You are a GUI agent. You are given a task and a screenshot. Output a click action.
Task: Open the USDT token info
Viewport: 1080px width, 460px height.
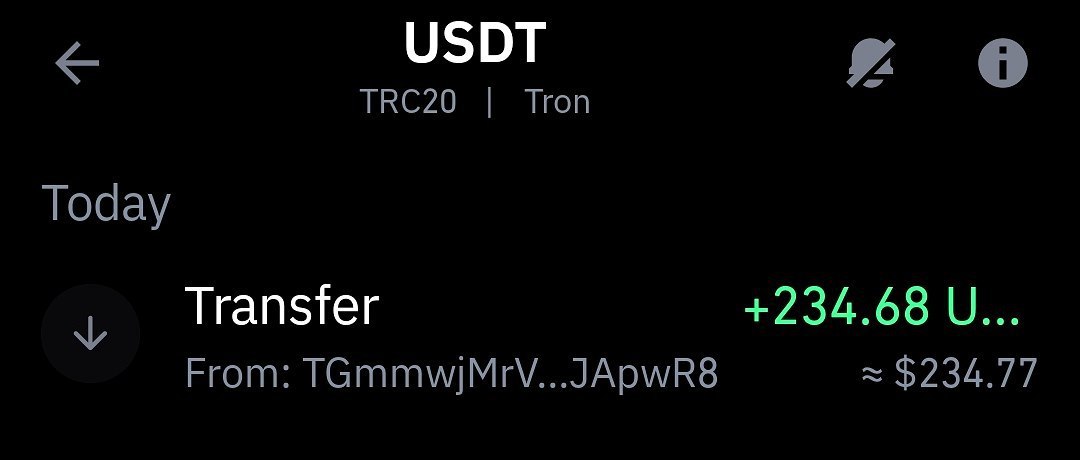coord(1002,66)
